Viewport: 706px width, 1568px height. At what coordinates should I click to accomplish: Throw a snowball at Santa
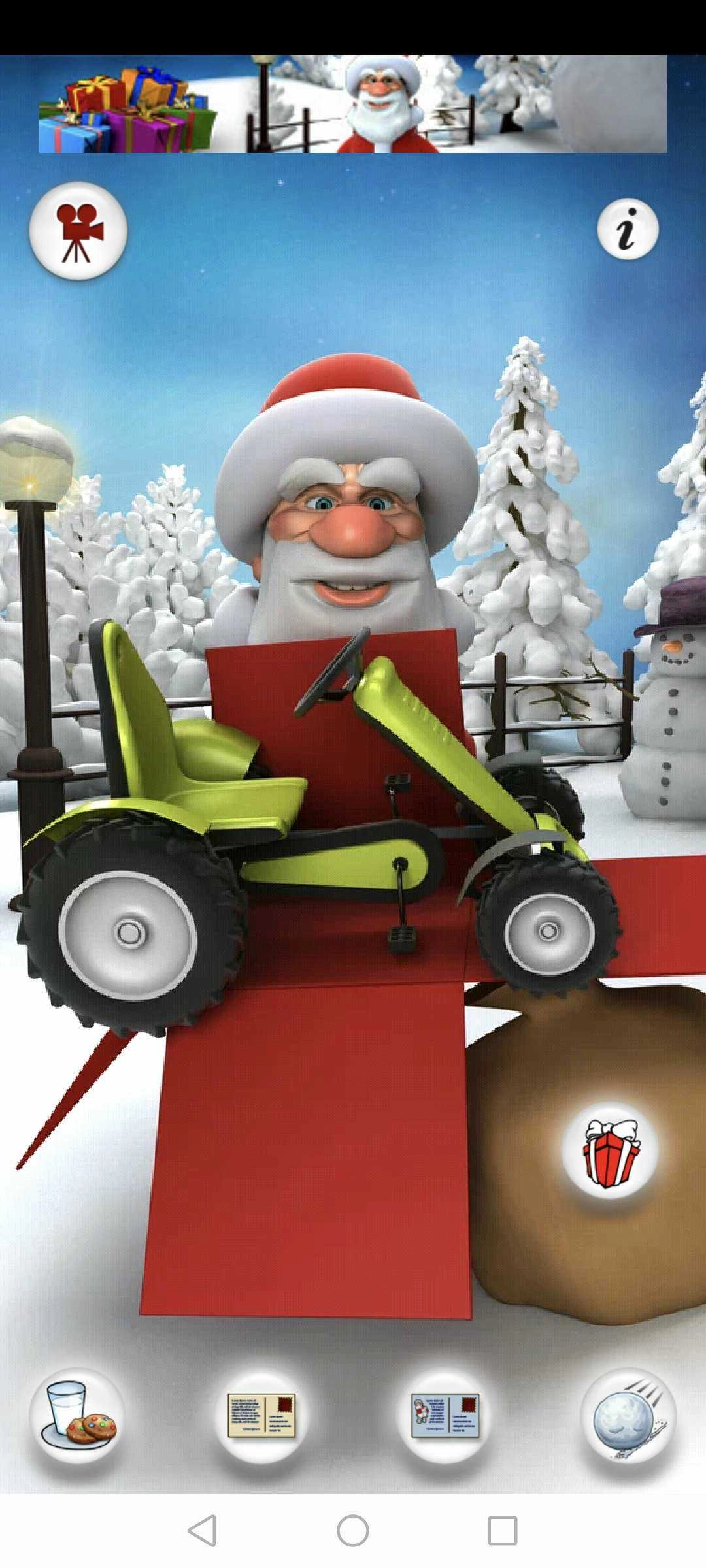pyautogui.click(x=628, y=1416)
